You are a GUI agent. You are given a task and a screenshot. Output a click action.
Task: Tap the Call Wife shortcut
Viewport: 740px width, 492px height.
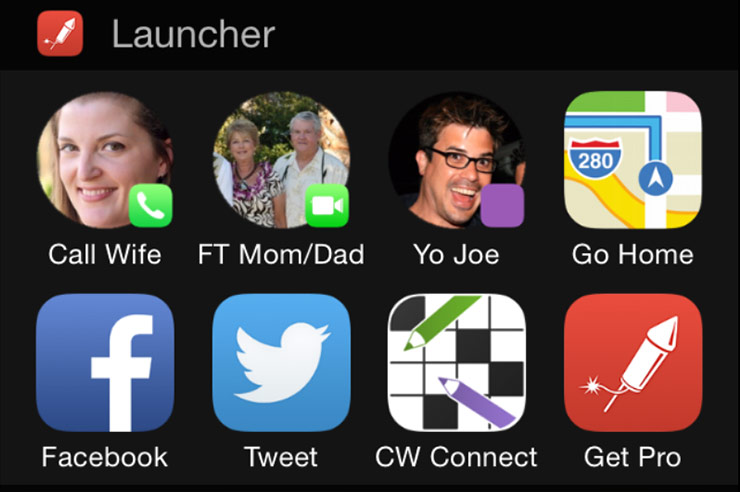click(105, 160)
